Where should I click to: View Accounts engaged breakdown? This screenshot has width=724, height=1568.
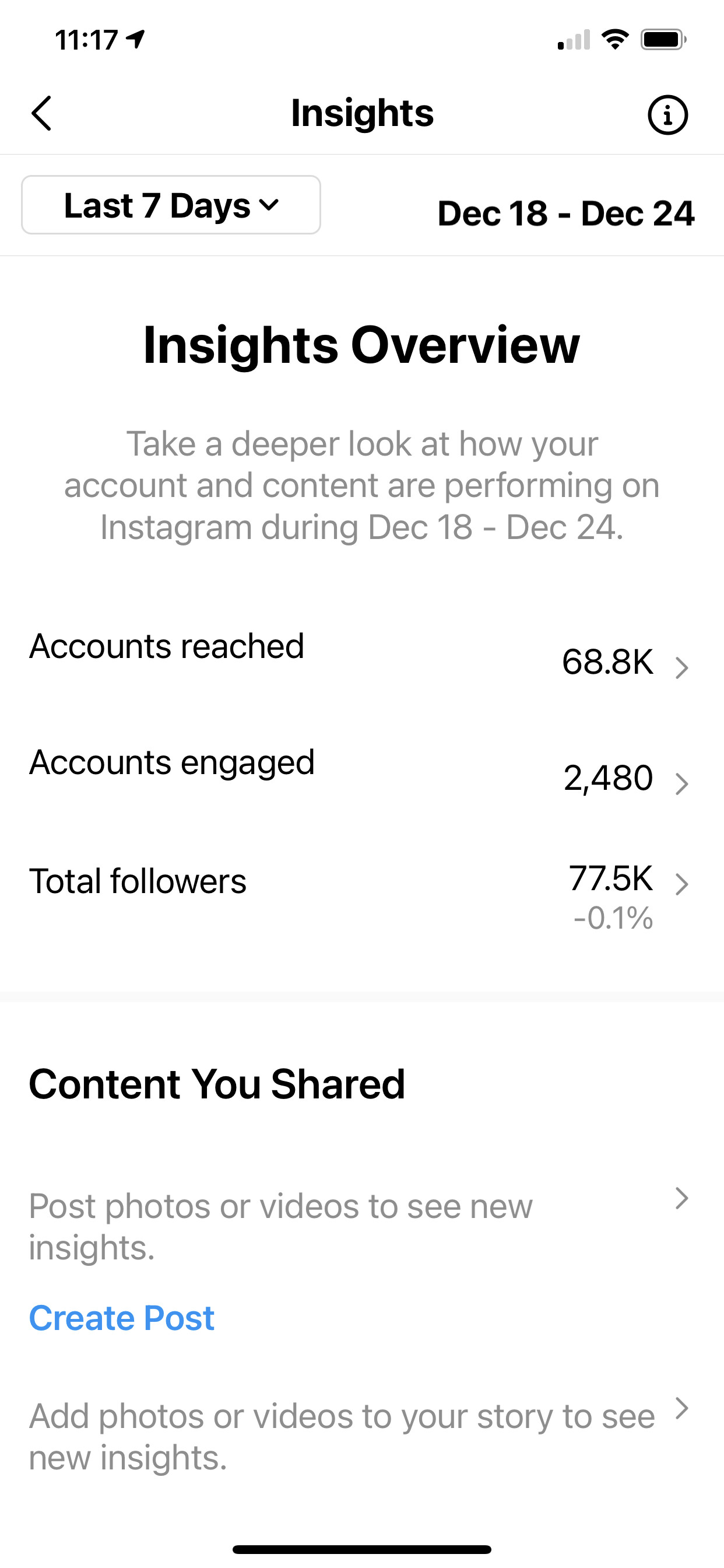362,774
